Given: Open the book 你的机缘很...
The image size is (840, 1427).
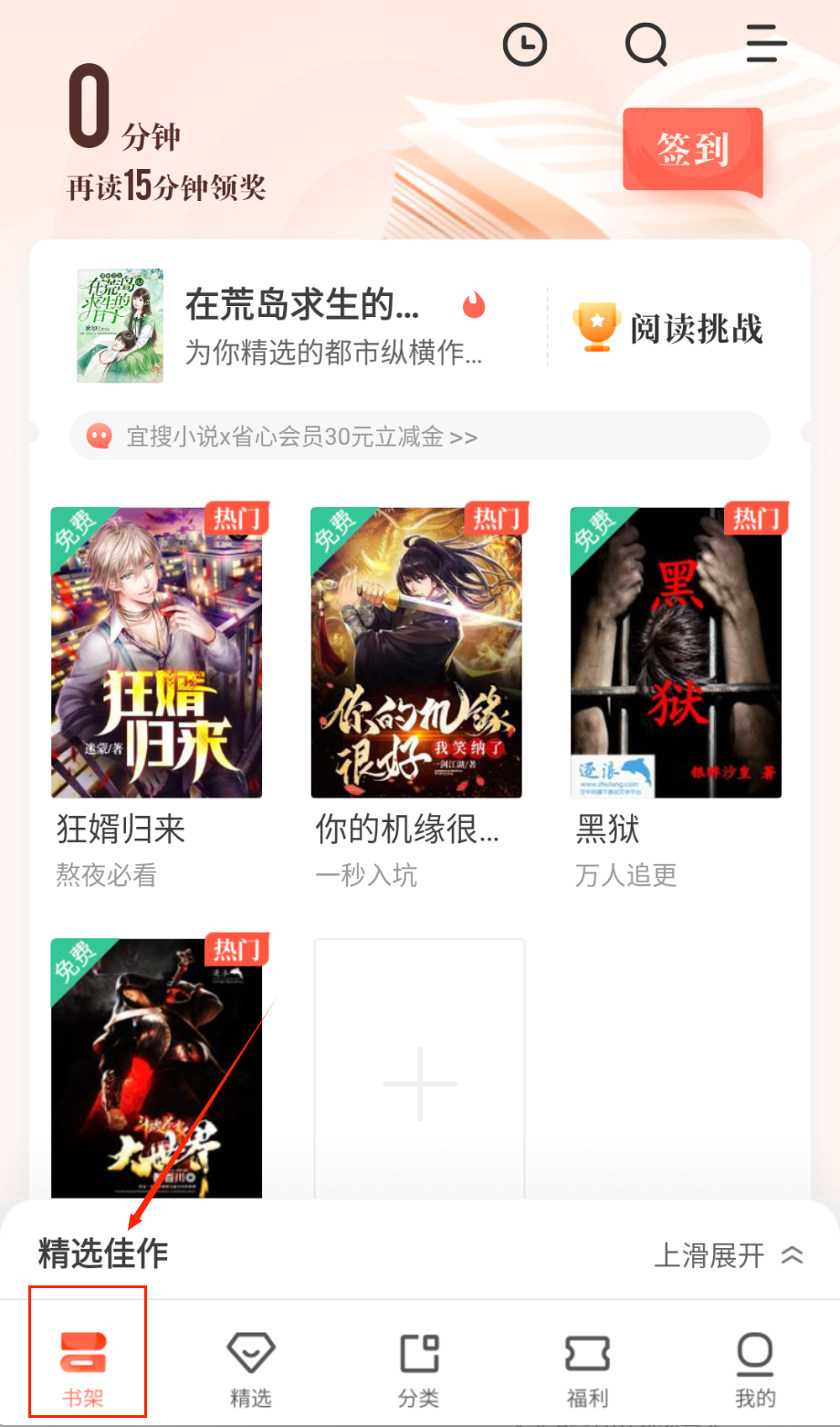Looking at the screenshot, I should (x=416, y=652).
